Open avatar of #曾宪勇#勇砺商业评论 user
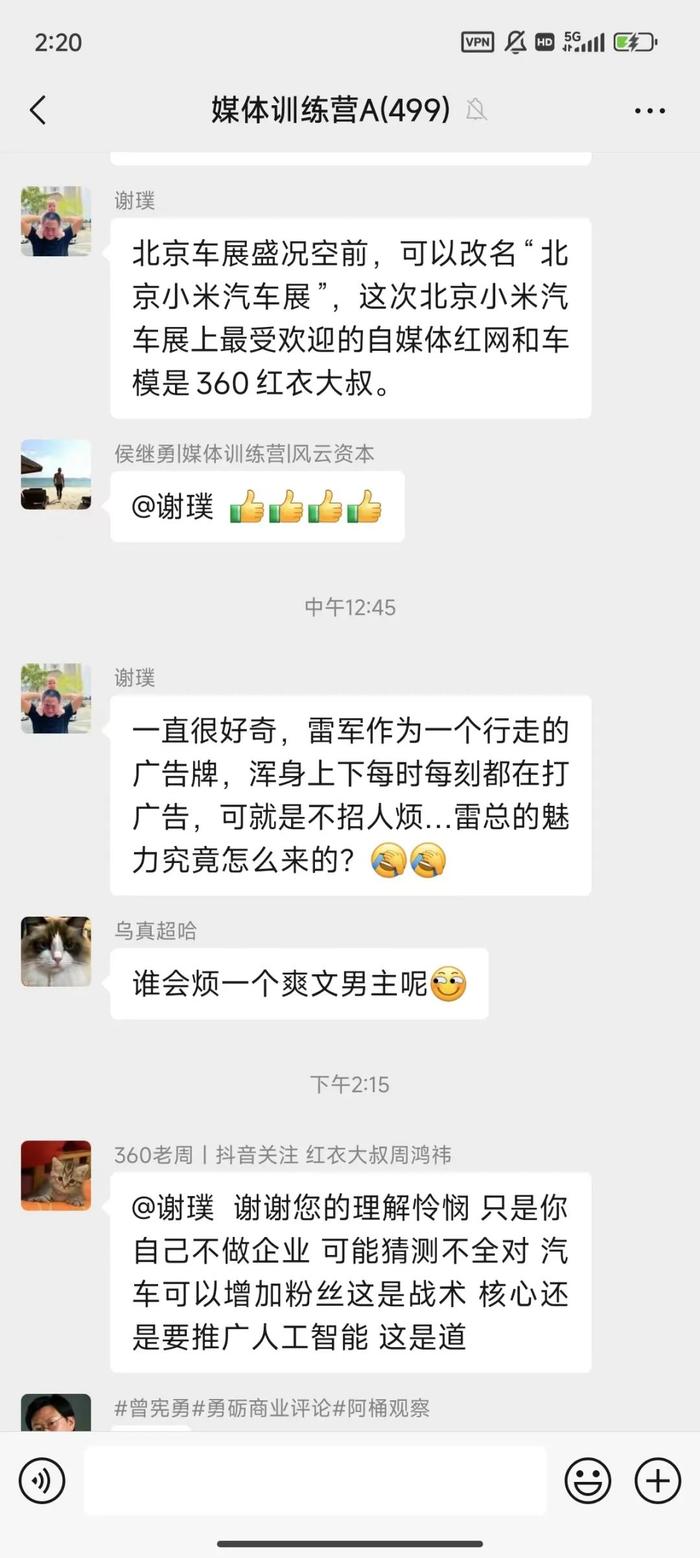Viewport: 700px width, 1558px height. [56, 1413]
